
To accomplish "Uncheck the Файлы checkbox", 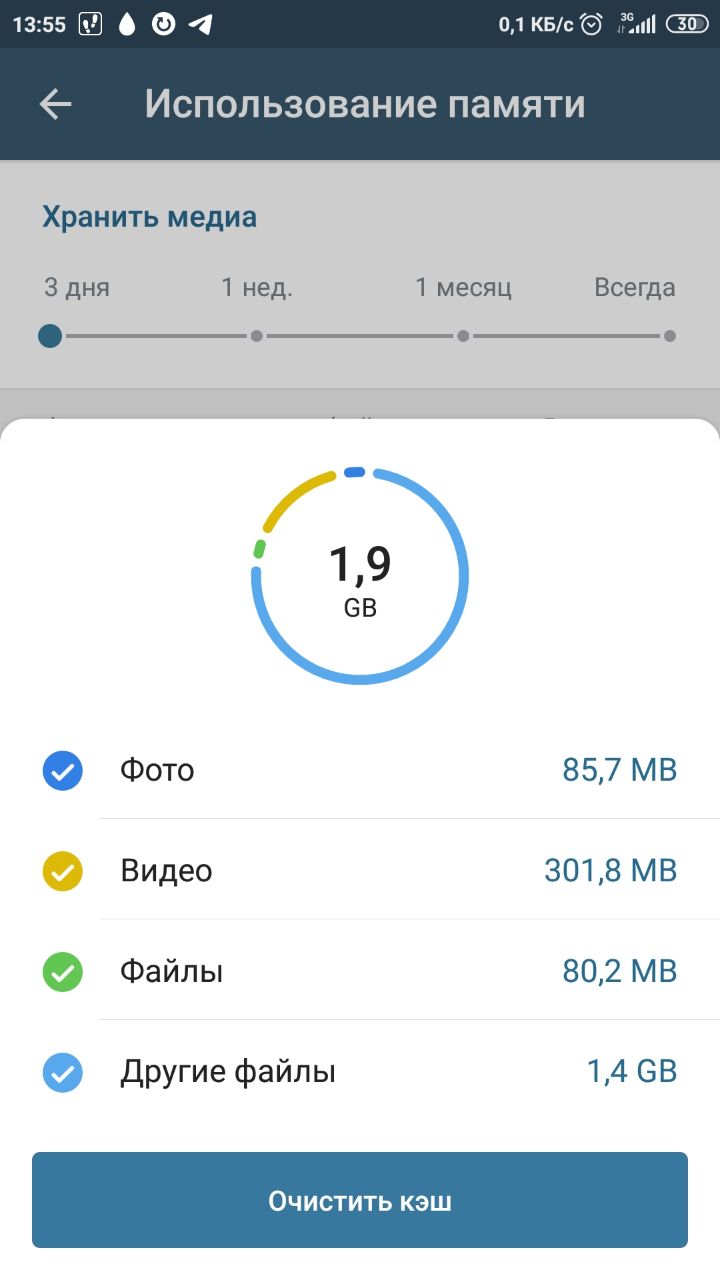I will [x=62, y=972].
